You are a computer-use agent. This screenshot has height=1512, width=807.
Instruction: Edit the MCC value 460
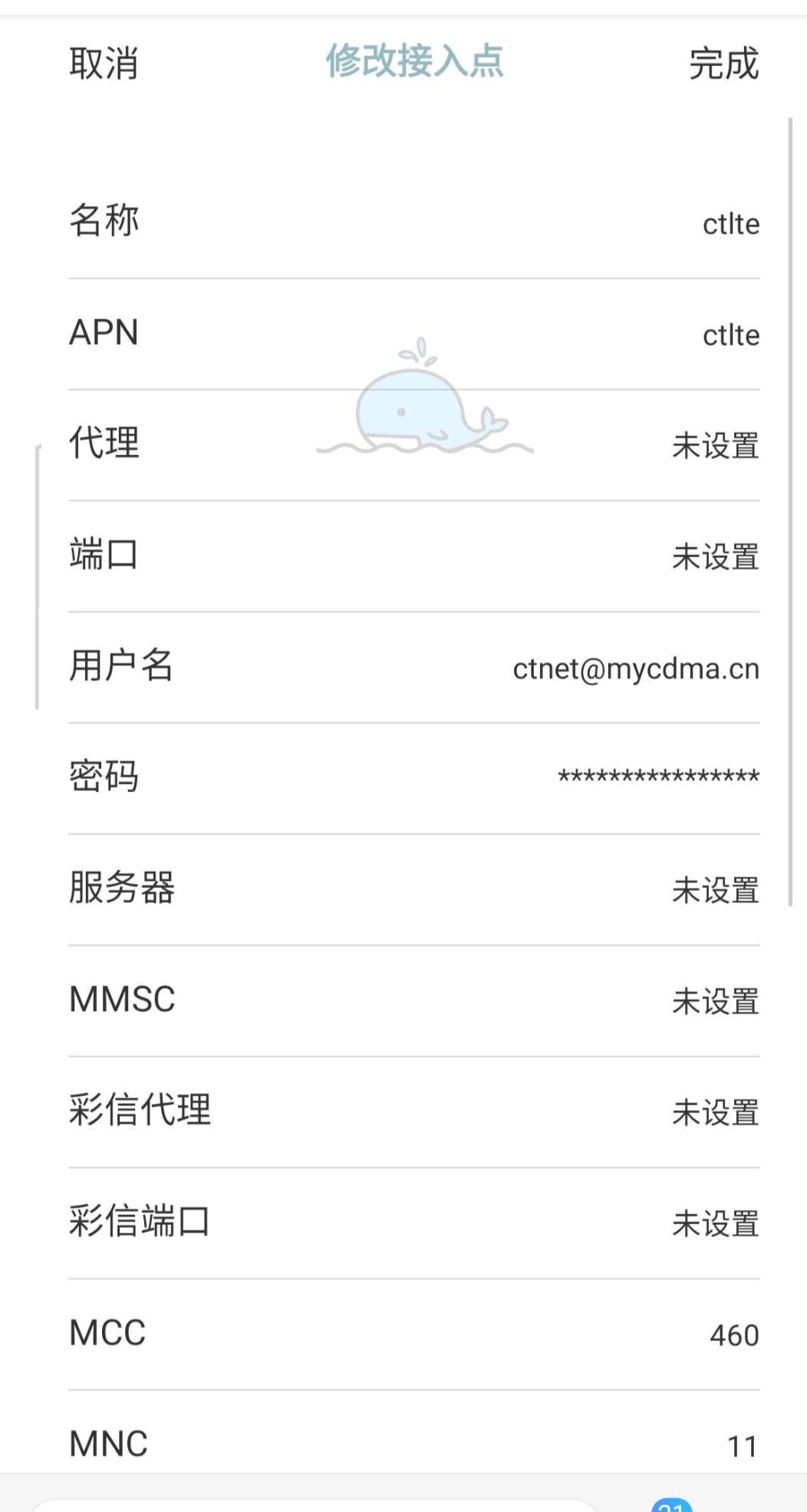point(414,1334)
